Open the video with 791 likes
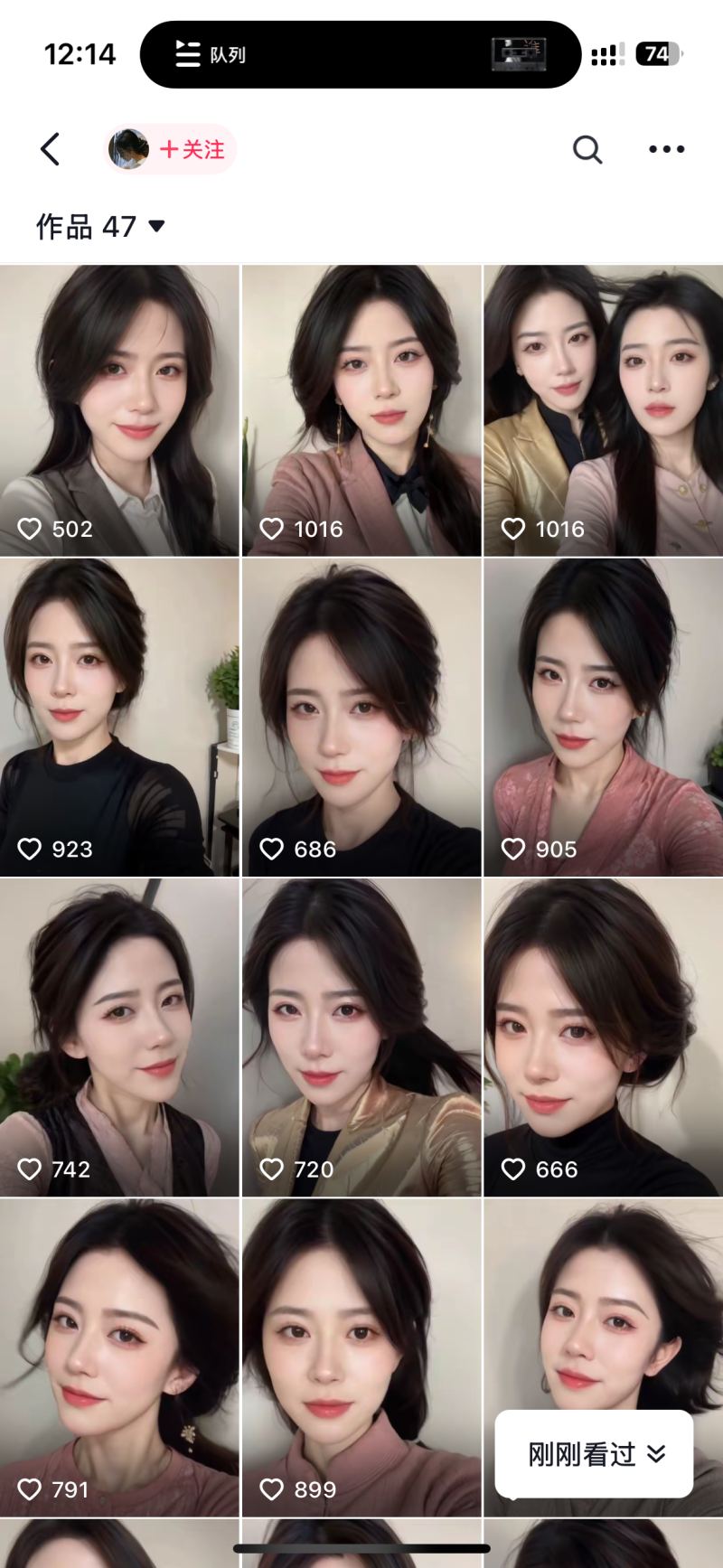The image size is (723, 1568). (119, 1357)
